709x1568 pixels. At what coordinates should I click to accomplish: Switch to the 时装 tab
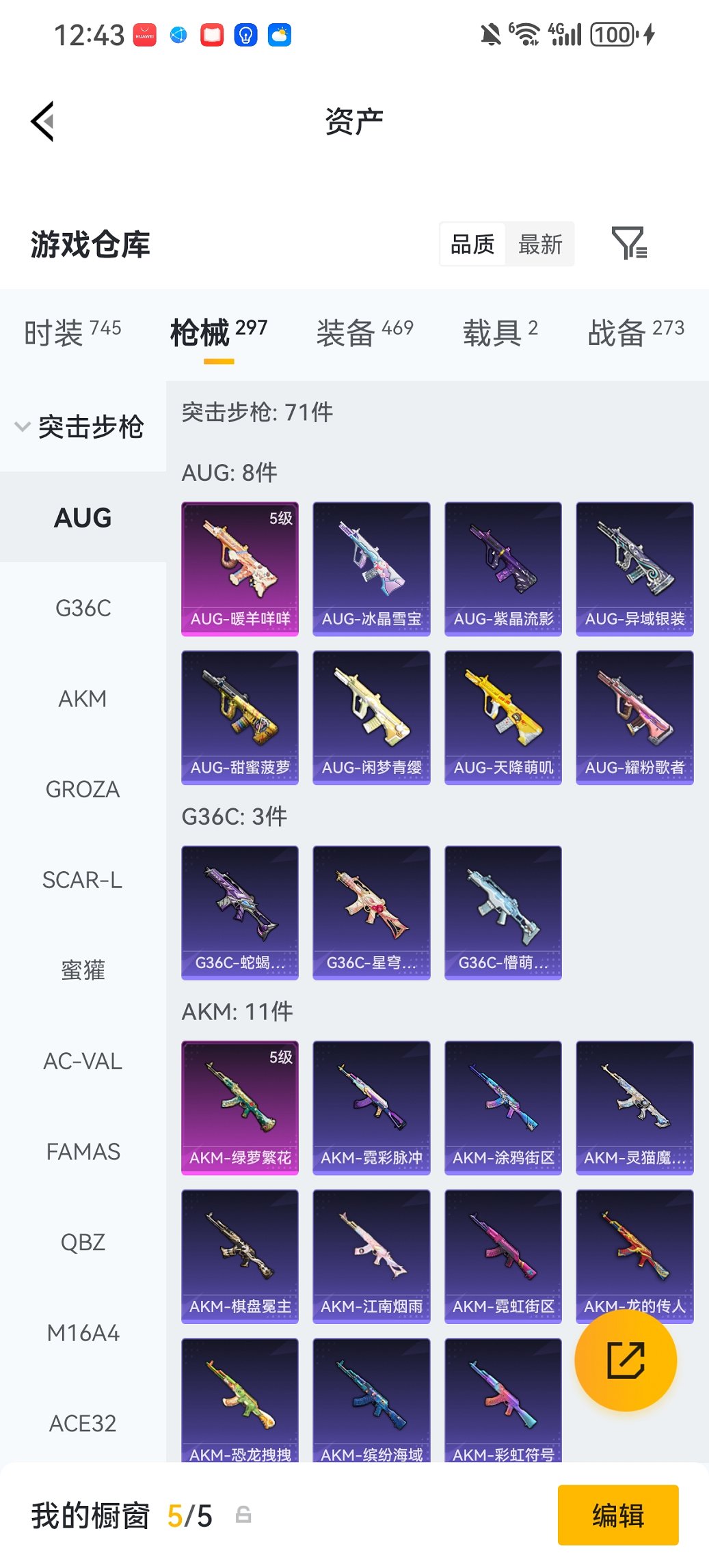tap(72, 333)
